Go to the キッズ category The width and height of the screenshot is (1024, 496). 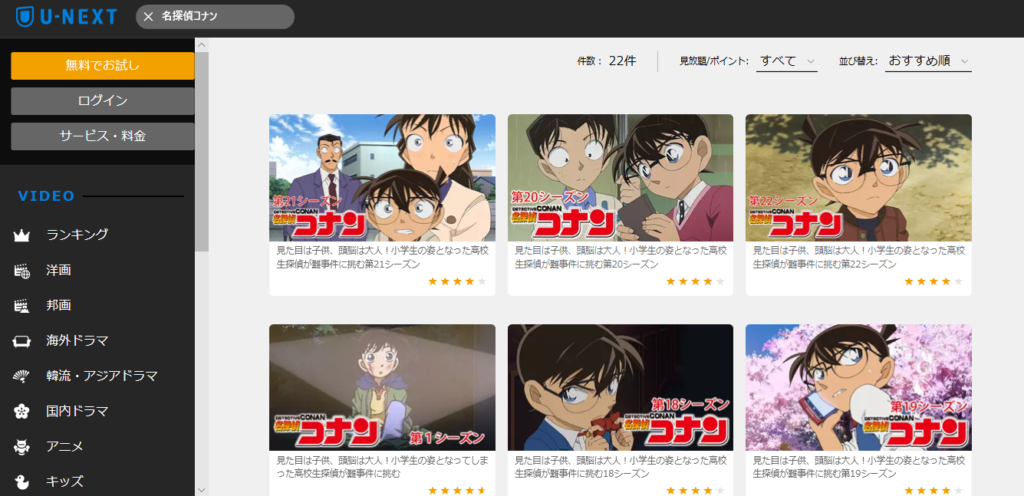[65, 481]
